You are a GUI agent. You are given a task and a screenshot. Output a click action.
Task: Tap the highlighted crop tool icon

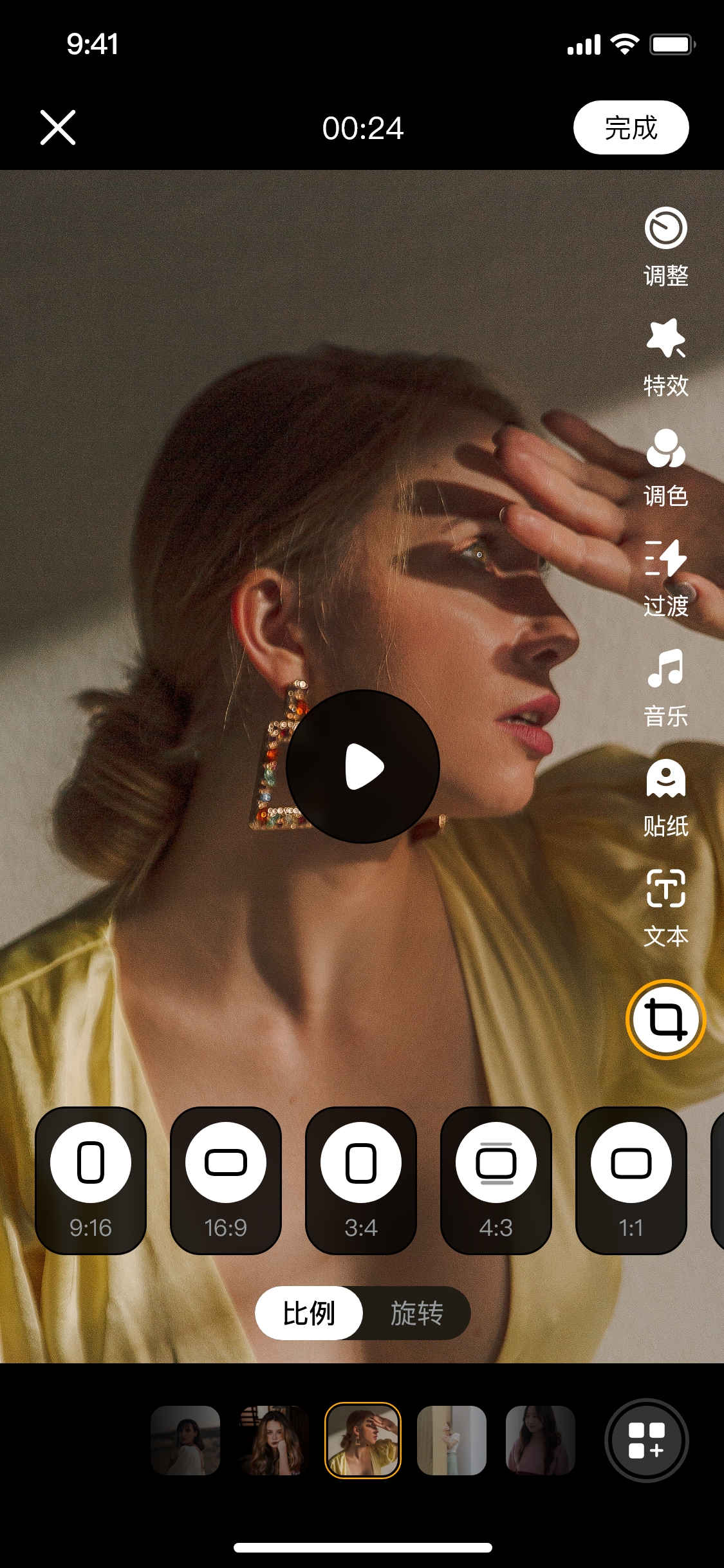coord(665,1020)
